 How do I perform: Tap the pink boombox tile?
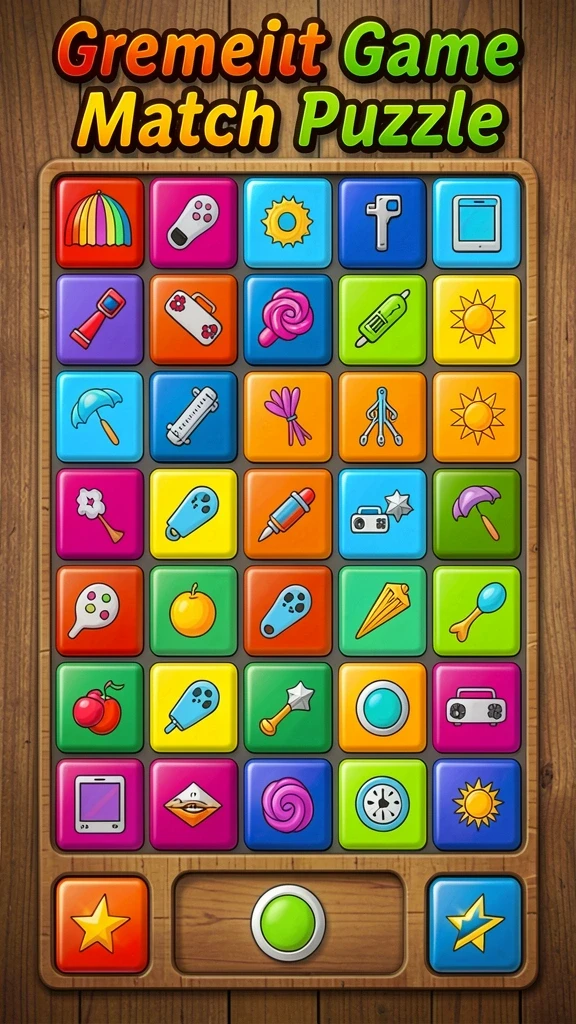pyautogui.click(x=477, y=707)
